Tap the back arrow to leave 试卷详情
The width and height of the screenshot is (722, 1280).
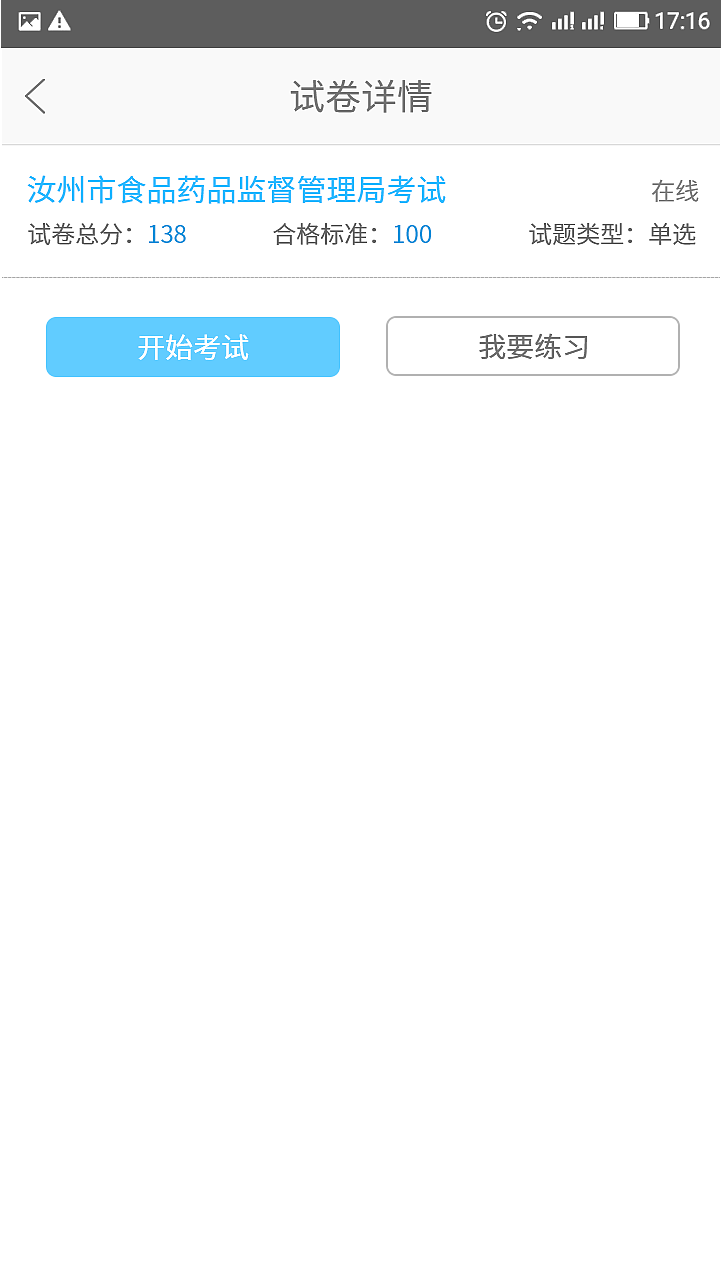click(35, 96)
